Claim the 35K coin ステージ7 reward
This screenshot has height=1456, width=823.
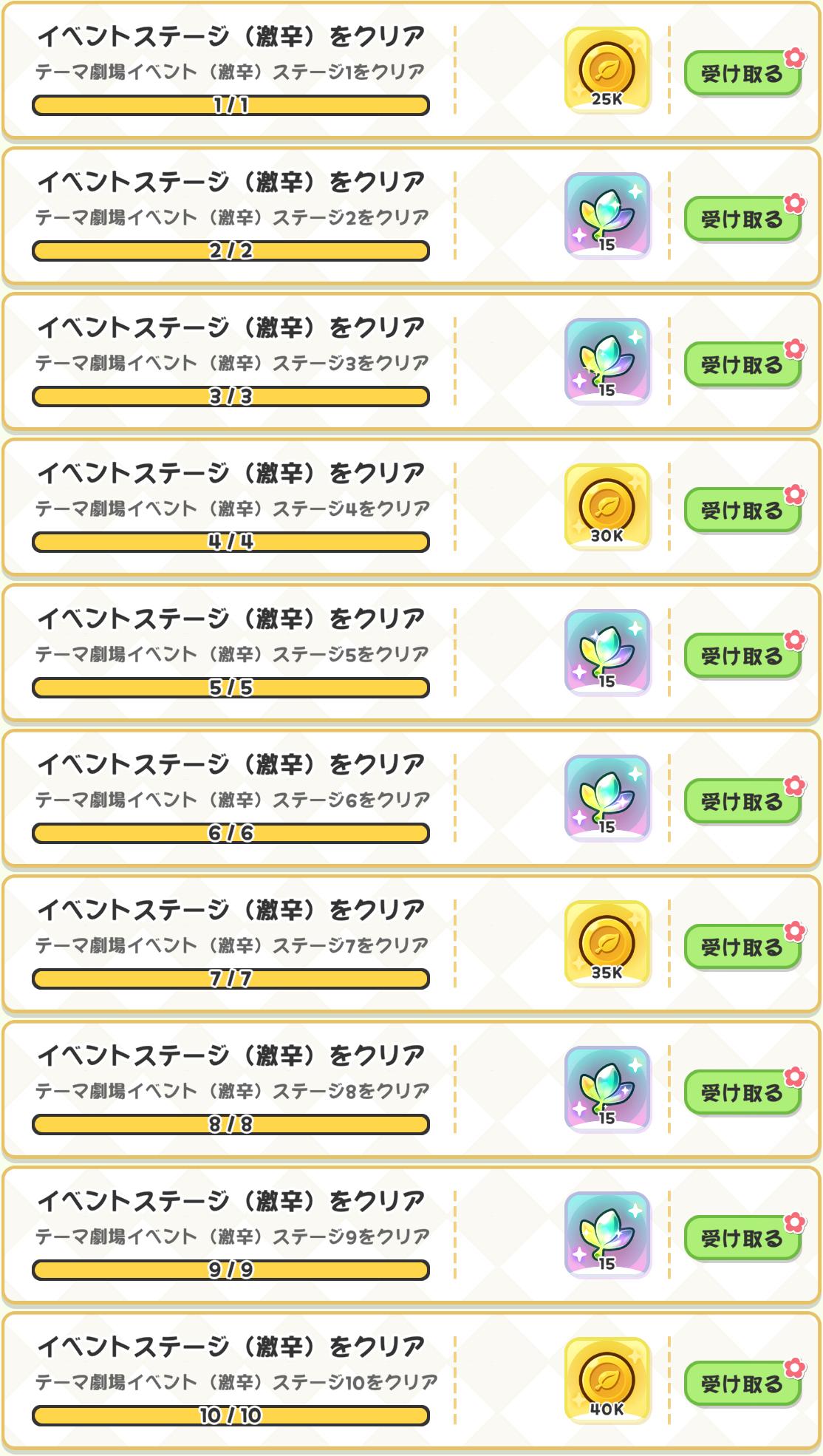[742, 948]
